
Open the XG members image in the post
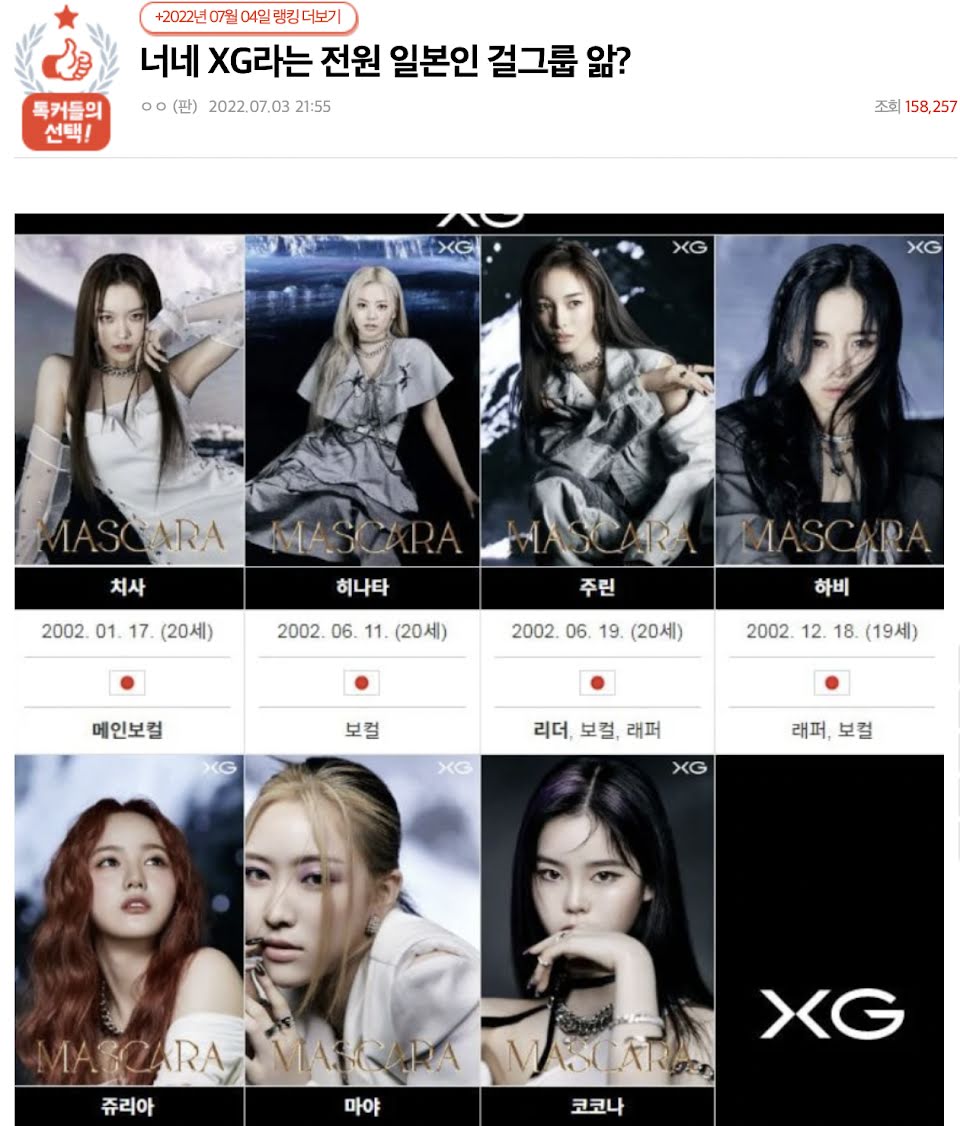tap(479, 669)
